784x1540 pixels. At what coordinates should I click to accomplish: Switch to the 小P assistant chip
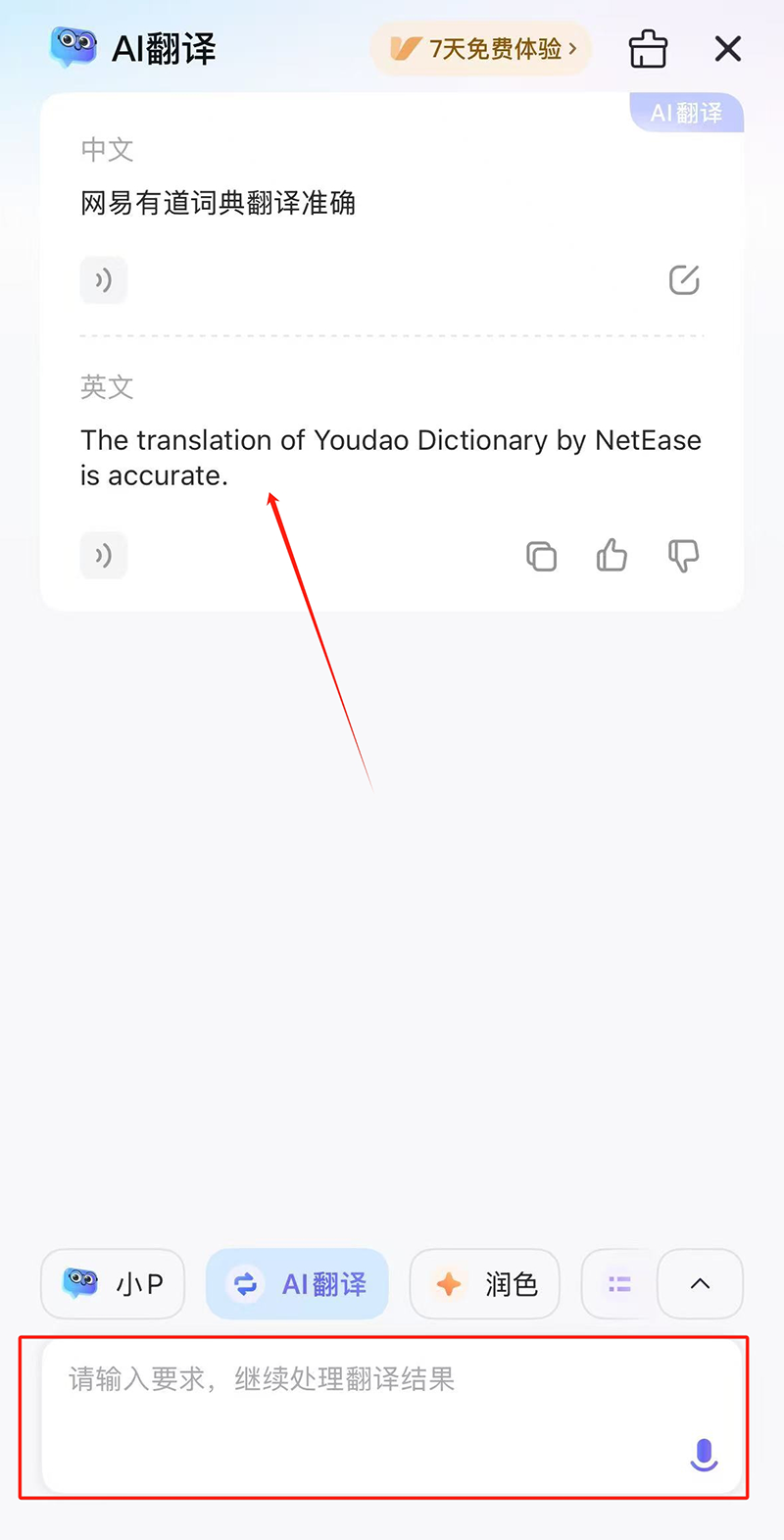click(x=113, y=1283)
